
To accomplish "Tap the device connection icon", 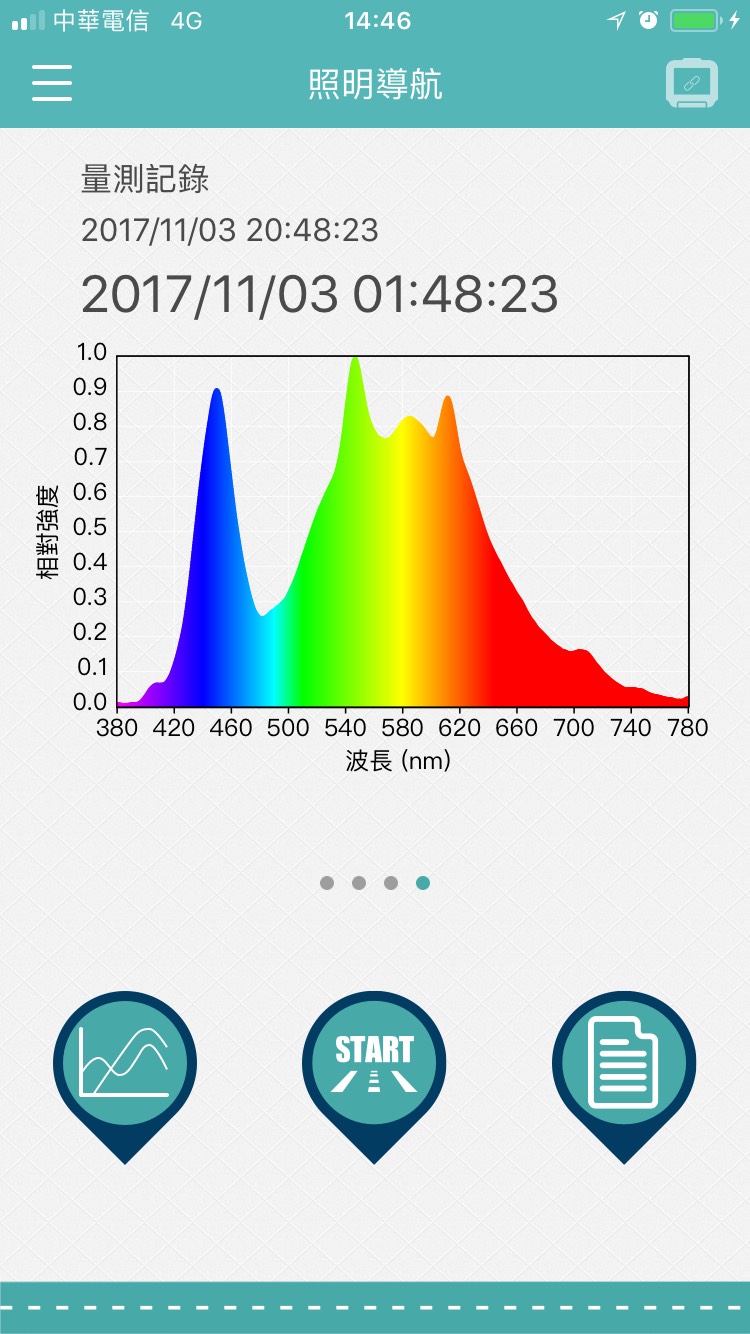I will tap(691, 84).
